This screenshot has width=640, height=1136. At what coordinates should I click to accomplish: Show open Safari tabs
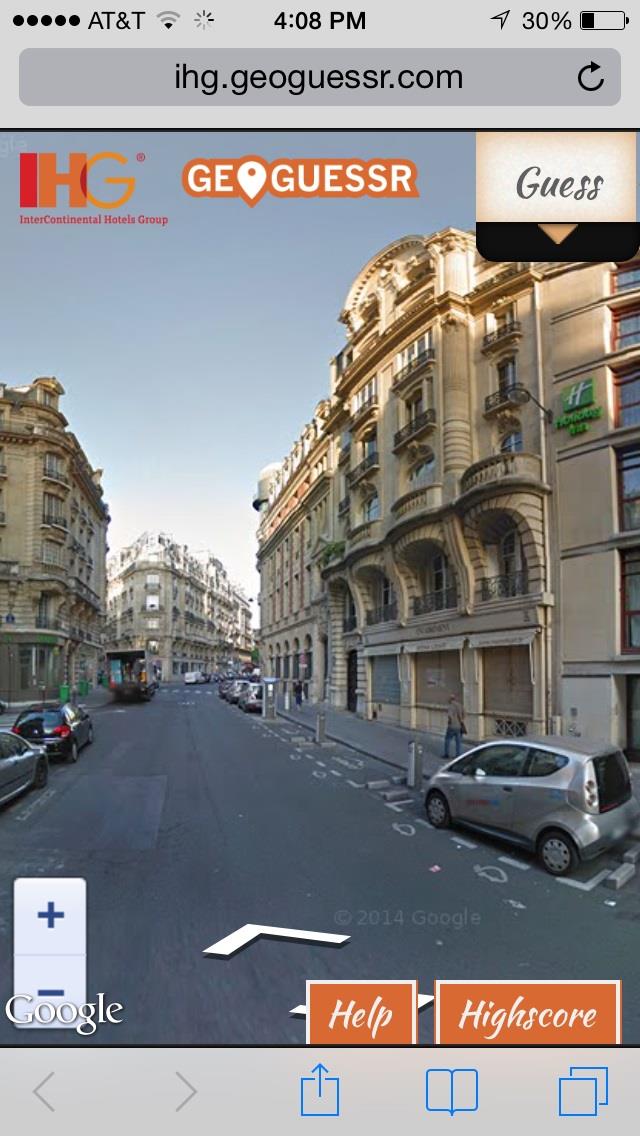point(583,1091)
